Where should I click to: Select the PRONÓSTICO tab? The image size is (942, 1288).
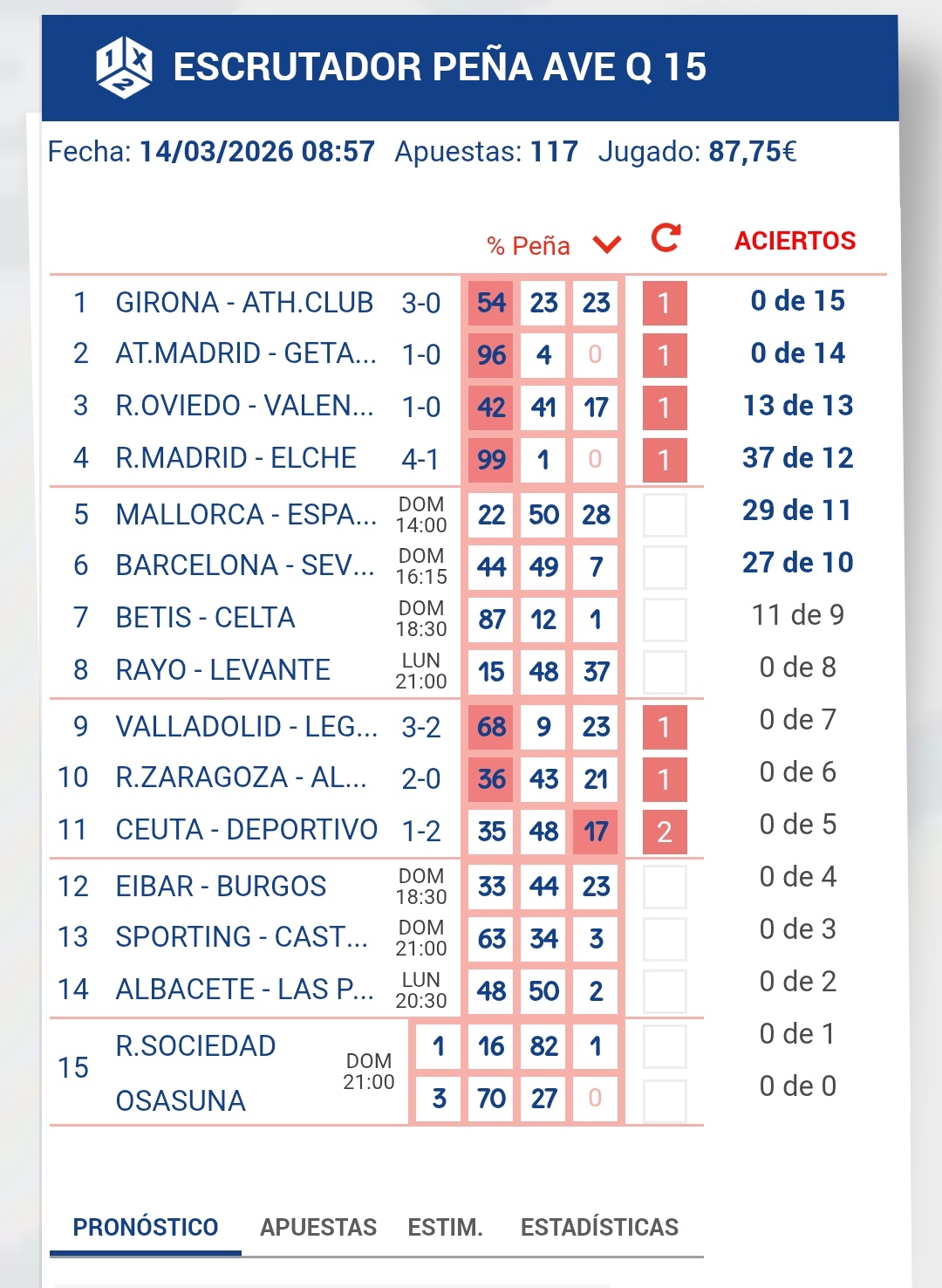tap(146, 1227)
